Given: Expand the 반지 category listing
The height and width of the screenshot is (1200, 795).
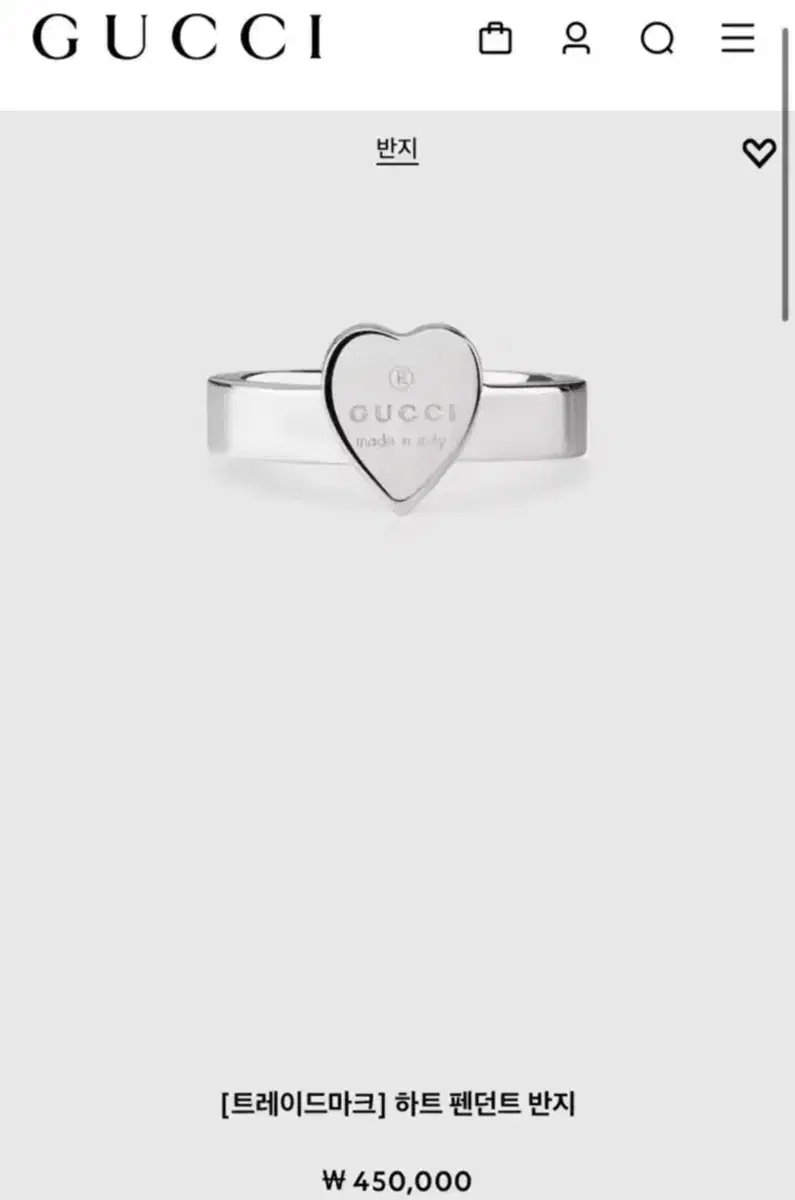Looking at the screenshot, I should 398,148.
